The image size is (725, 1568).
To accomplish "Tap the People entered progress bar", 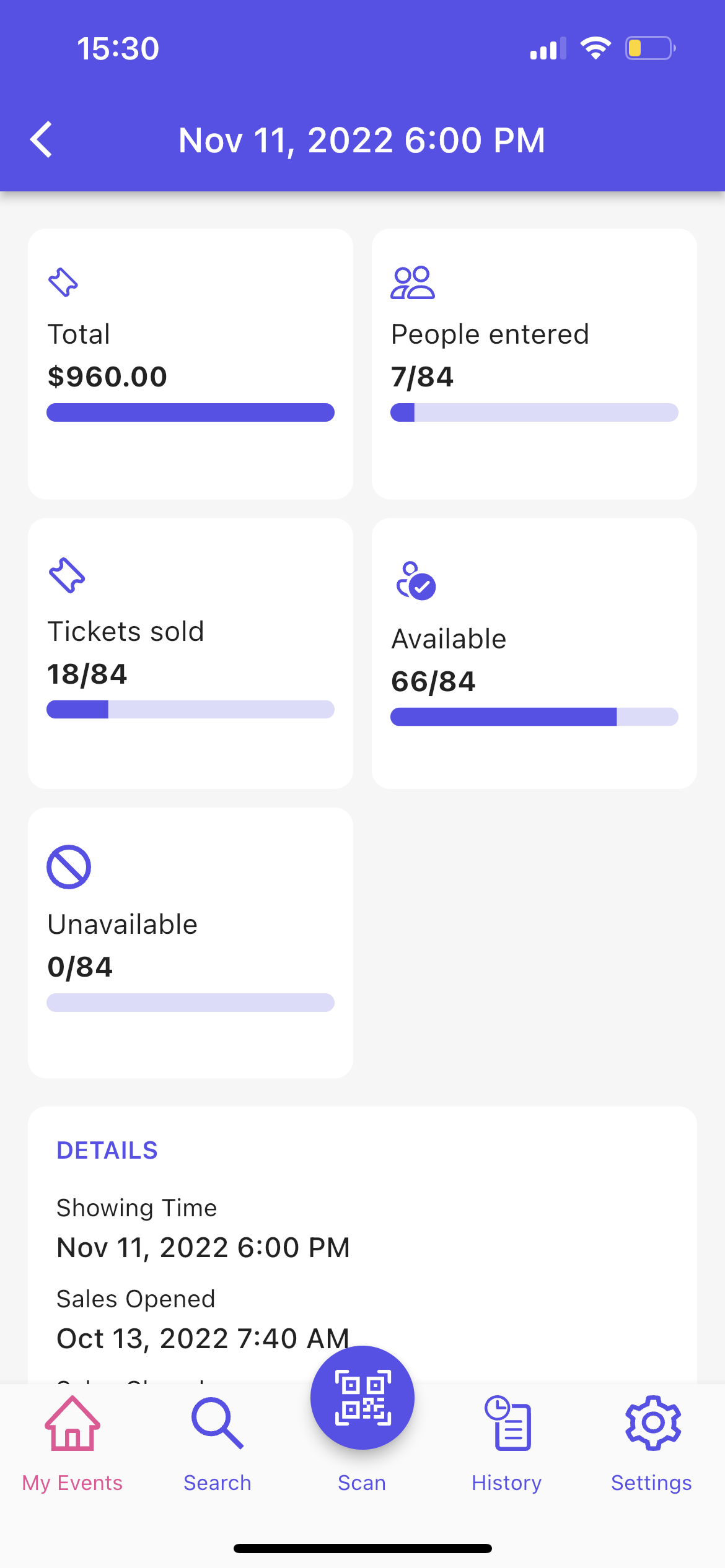I will pyautogui.click(x=534, y=411).
